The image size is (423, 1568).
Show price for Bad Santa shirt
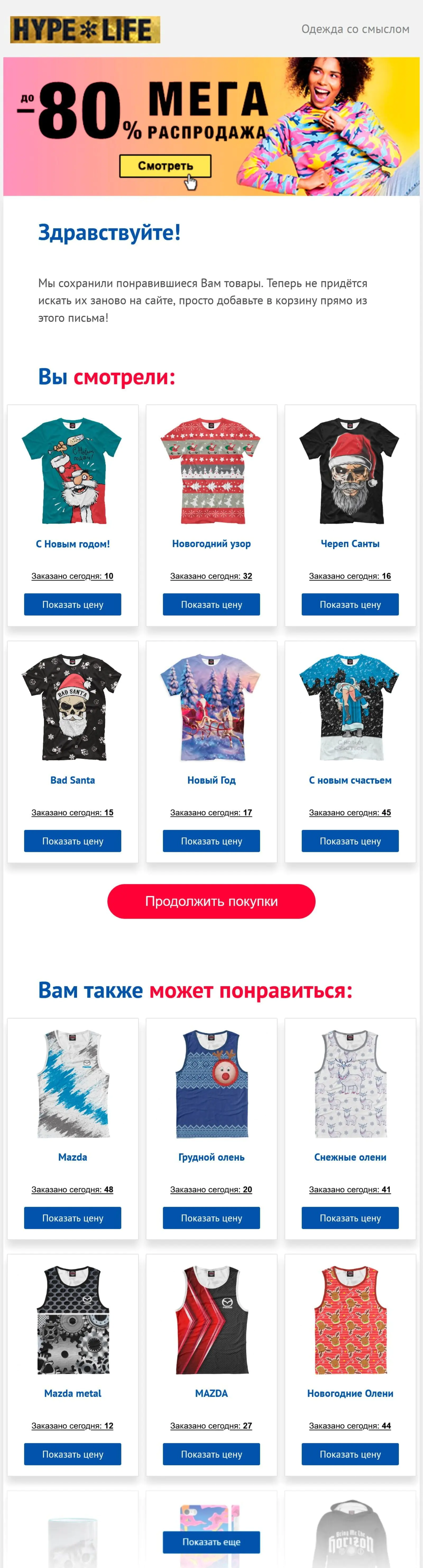(x=72, y=841)
